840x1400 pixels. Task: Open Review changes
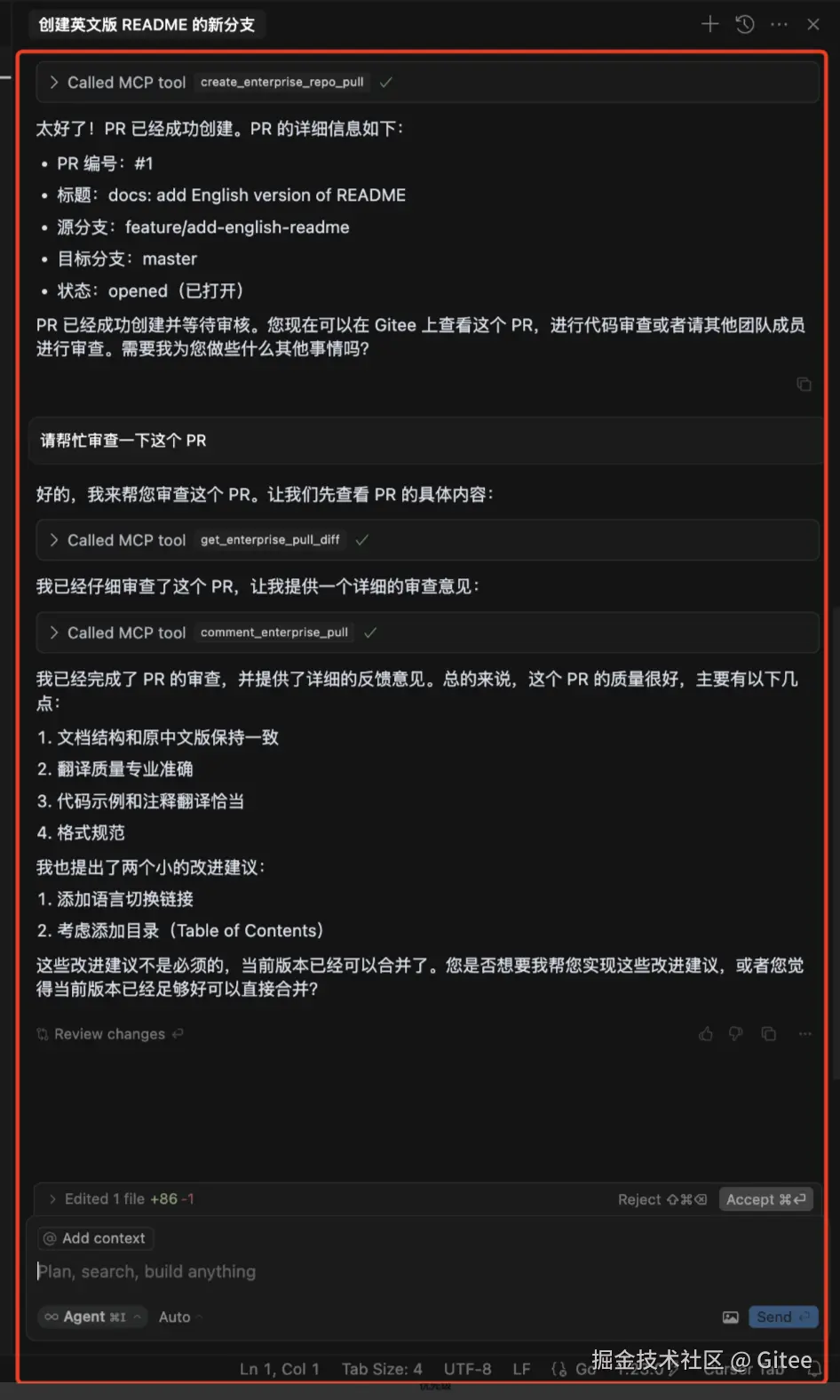tap(109, 1034)
